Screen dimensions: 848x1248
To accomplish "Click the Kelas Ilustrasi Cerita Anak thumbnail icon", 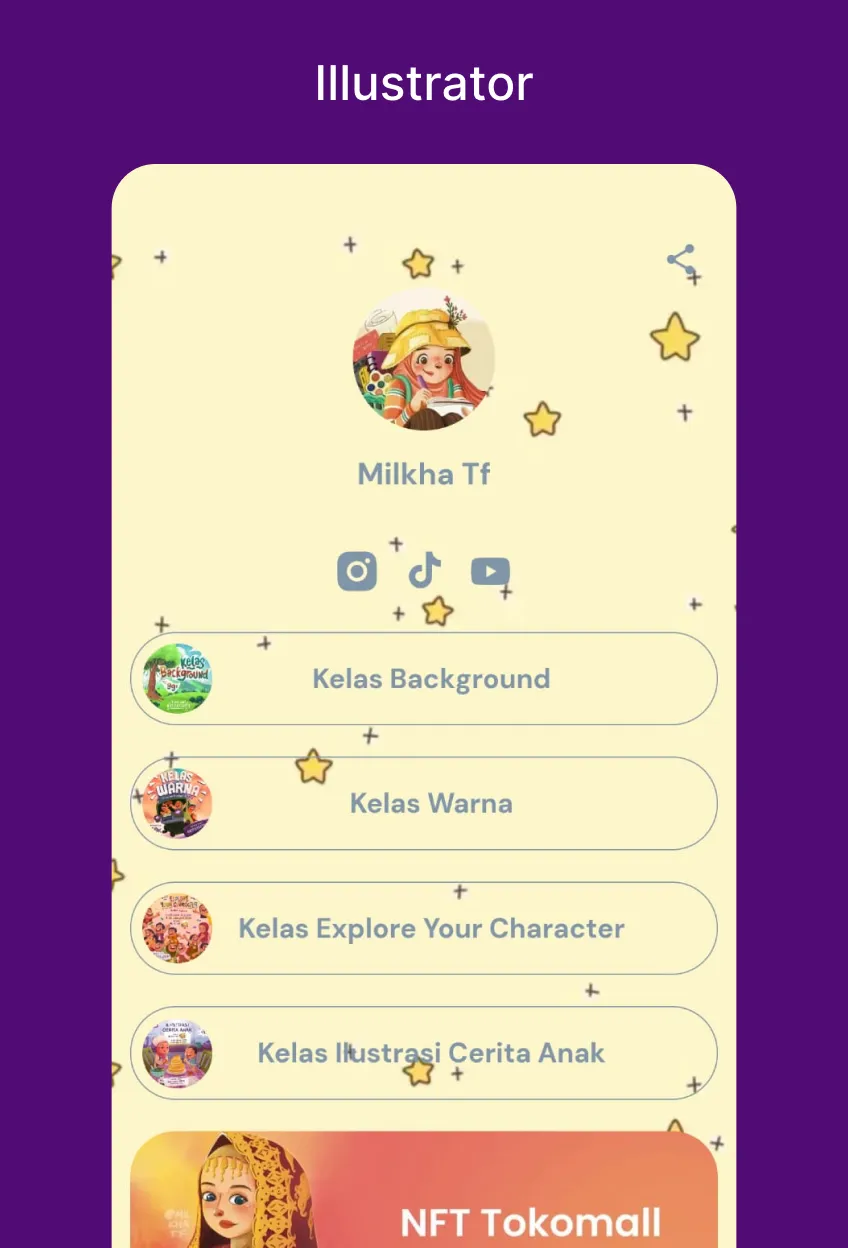I will coord(178,1053).
